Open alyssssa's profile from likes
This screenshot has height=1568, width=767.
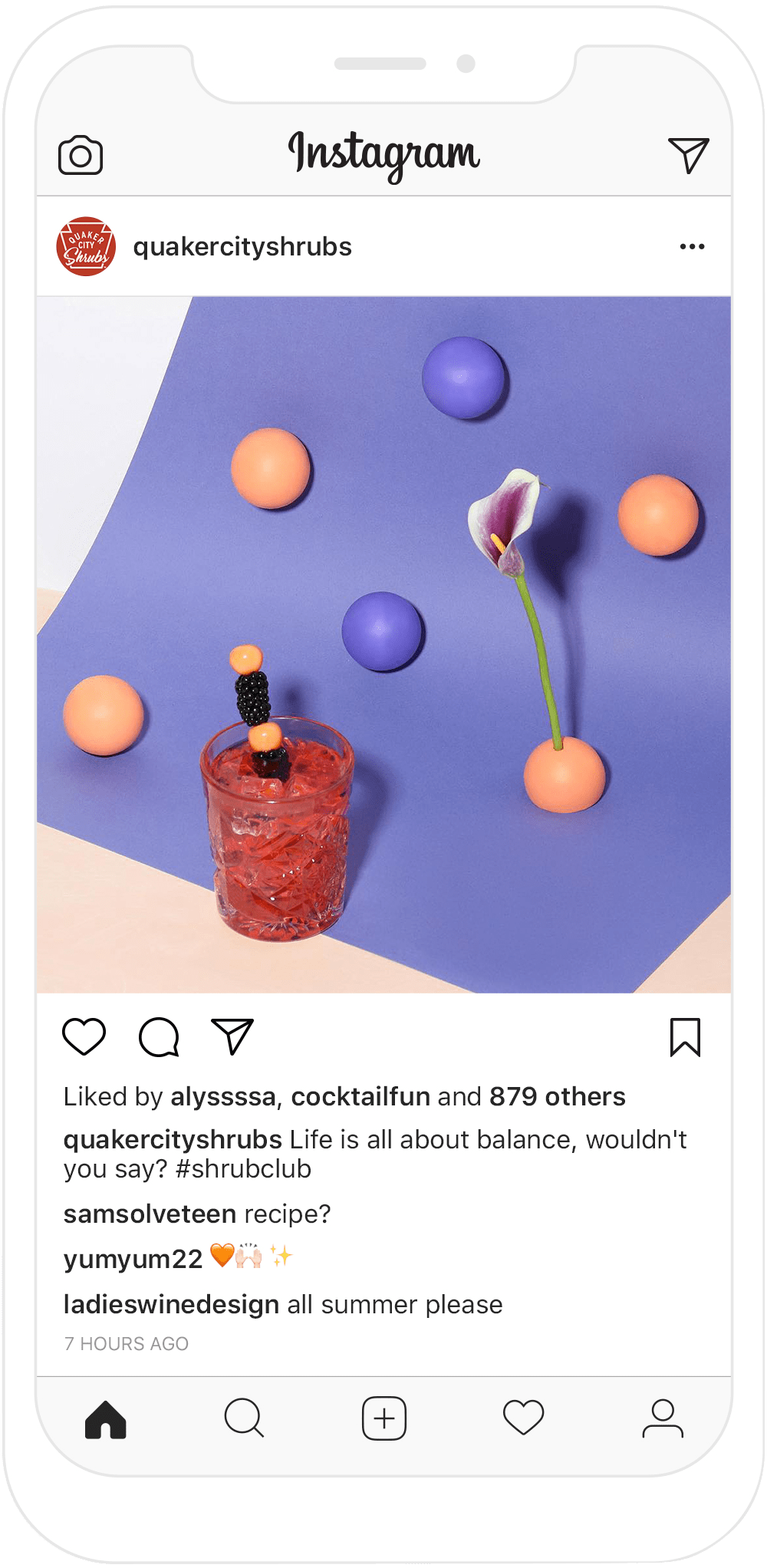click(223, 1096)
